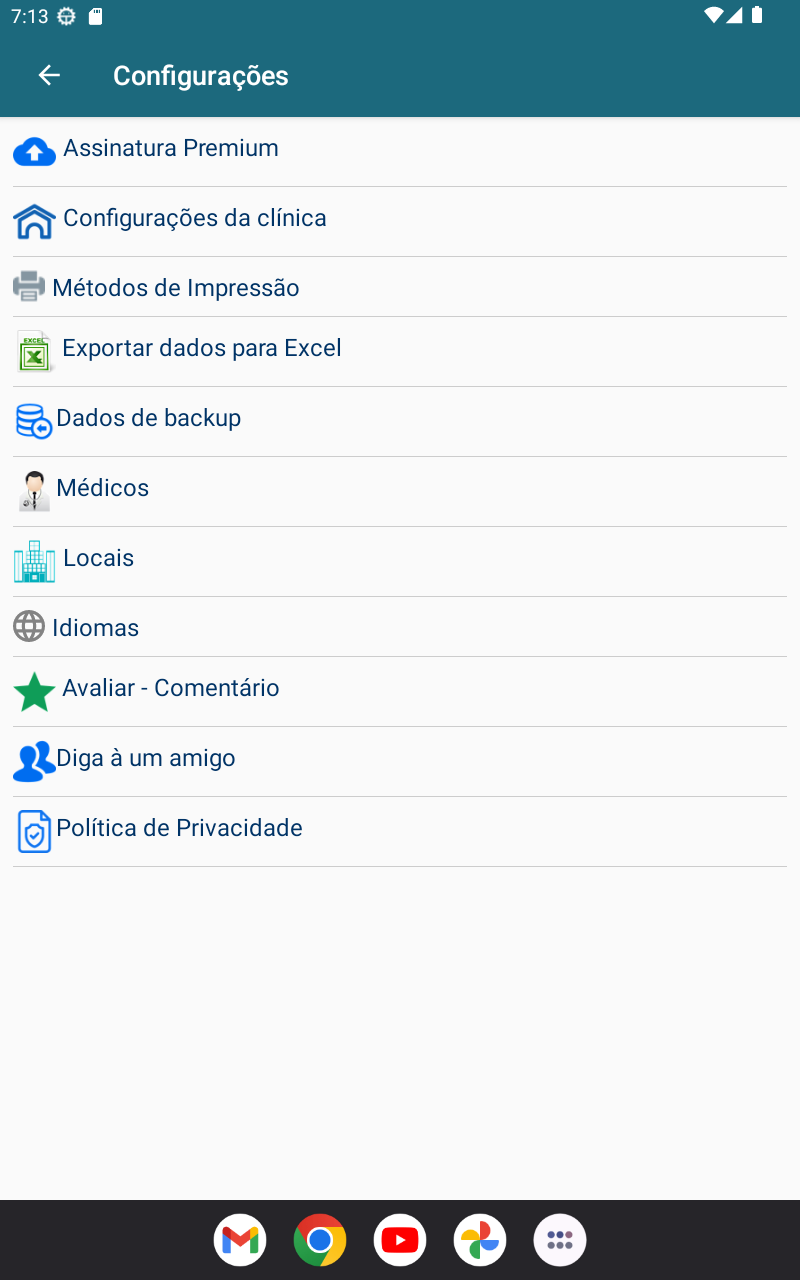800x1280 pixels.
Task: Open Assinatura Premium
Action: (x=170, y=149)
